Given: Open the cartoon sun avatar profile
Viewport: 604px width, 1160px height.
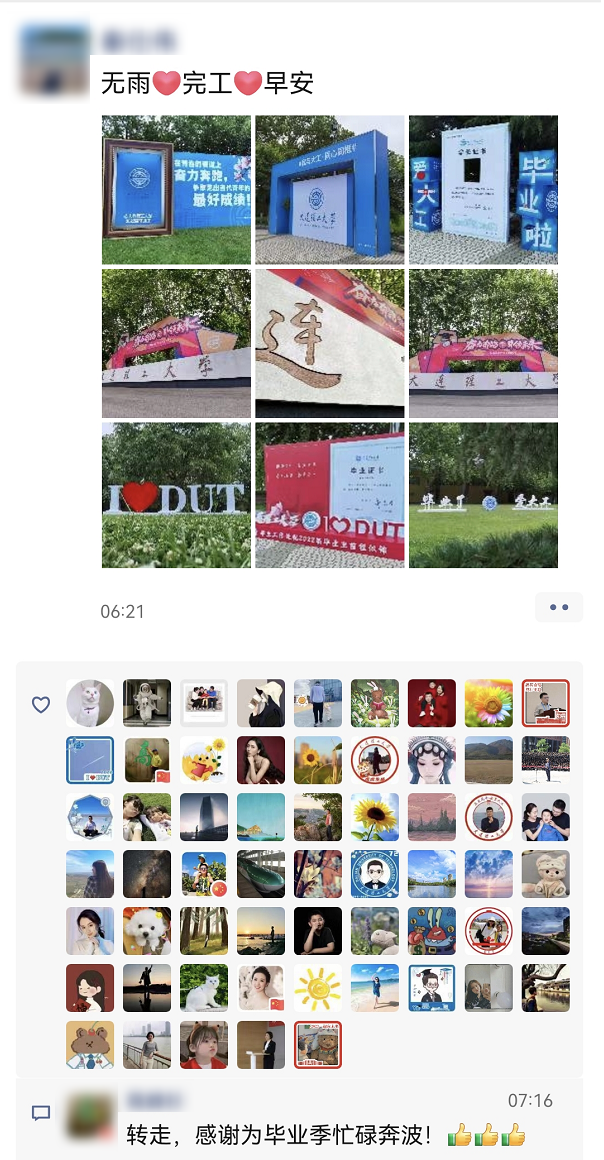Looking at the screenshot, I should tap(318, 988).
